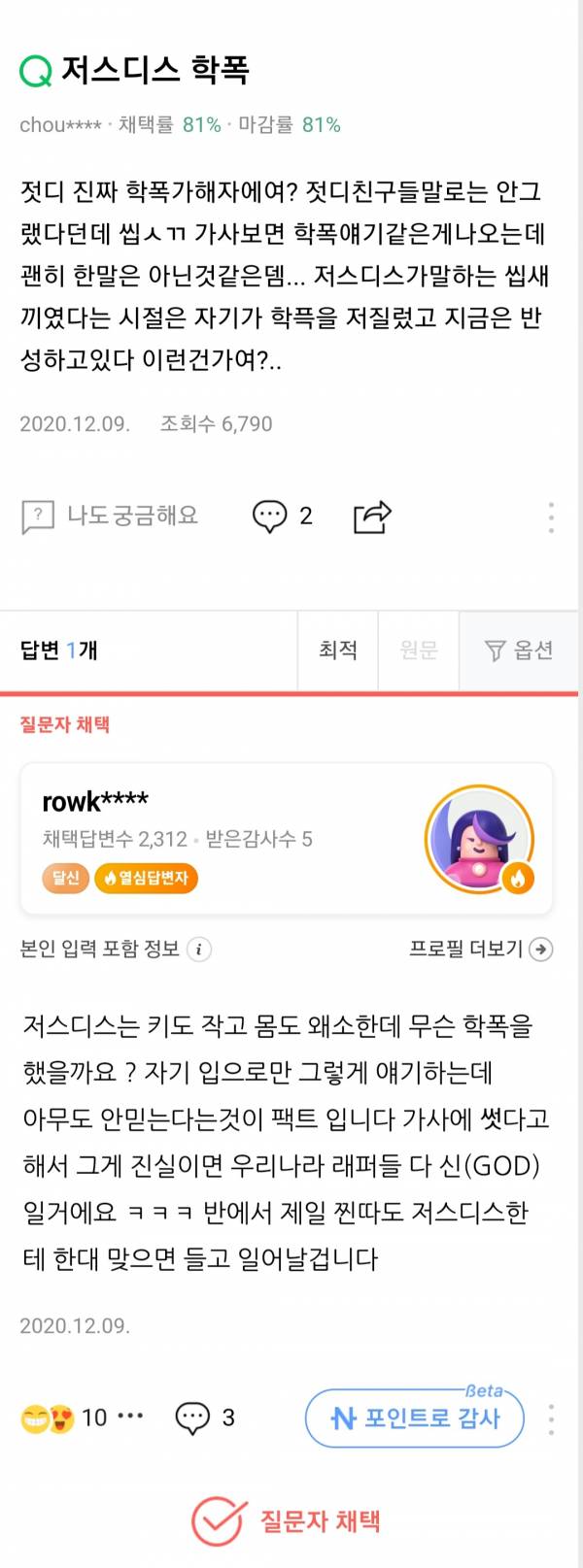Open the question's overflow menu
This screenshot has height=1568, width=583.
[x=551, y=517]
